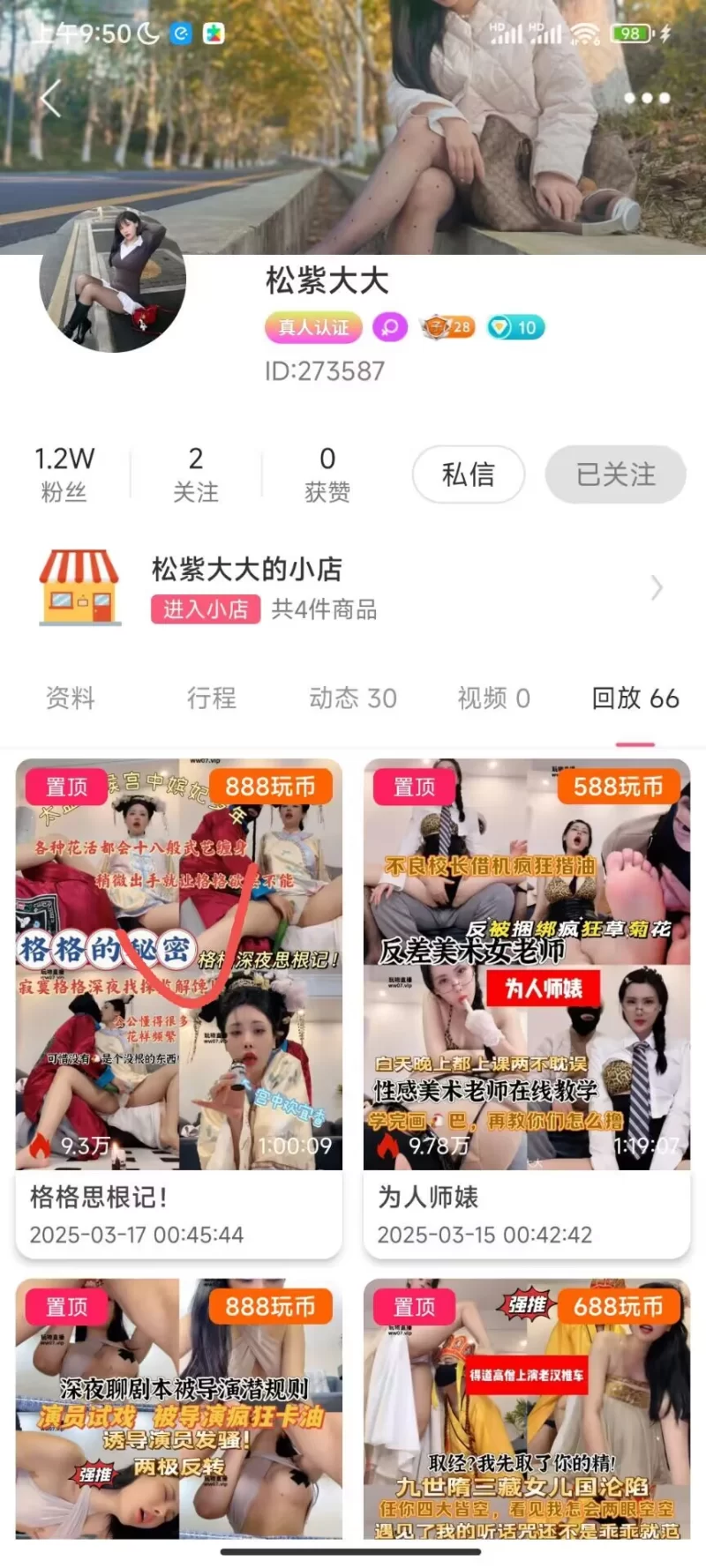
Task: Open the 关注 following count
Action: 195,474
